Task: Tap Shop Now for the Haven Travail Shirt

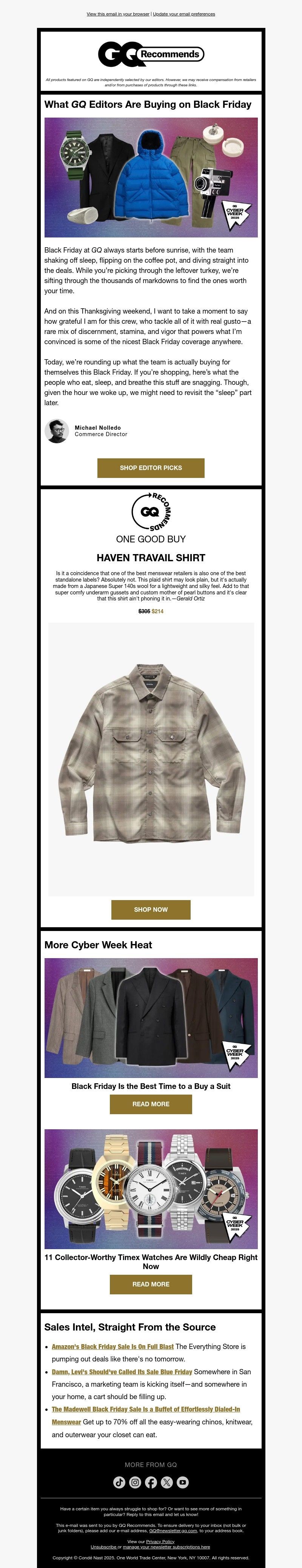Action: [x=151, y=910]
